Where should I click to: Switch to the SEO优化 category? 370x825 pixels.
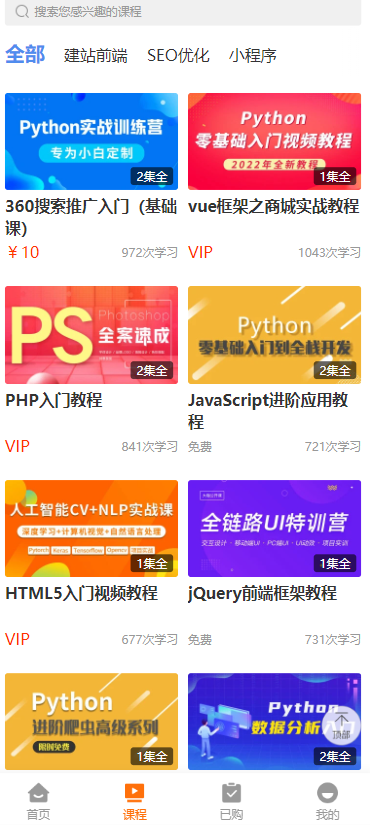coord(178,55)
